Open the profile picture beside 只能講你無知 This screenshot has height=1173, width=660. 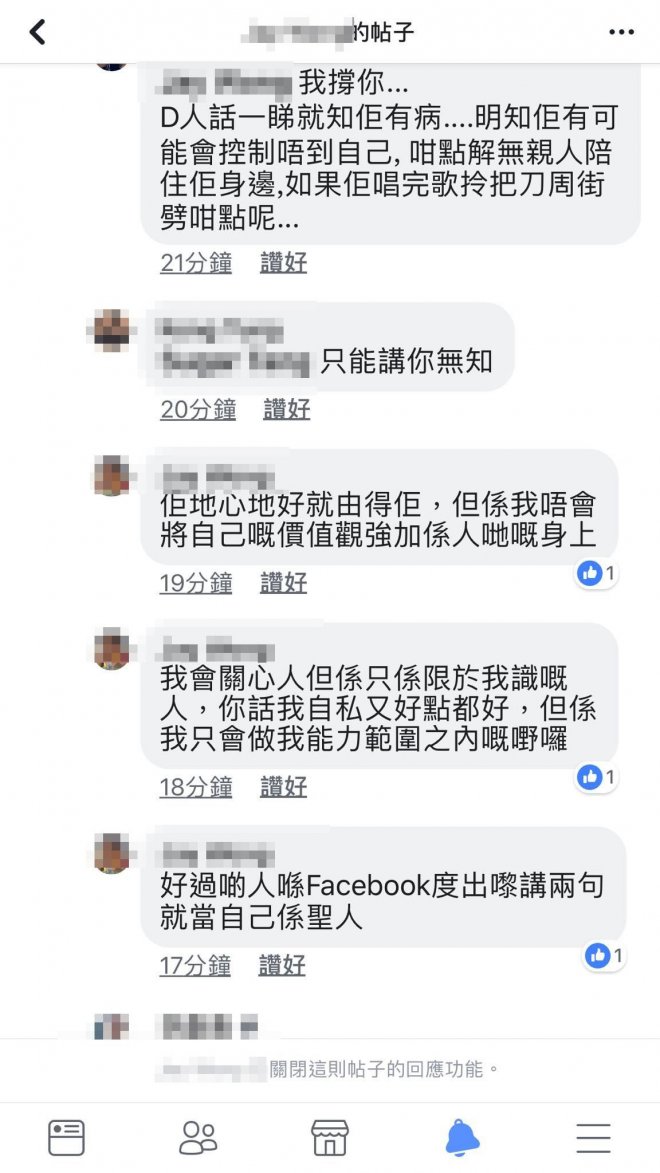point(112,331)
